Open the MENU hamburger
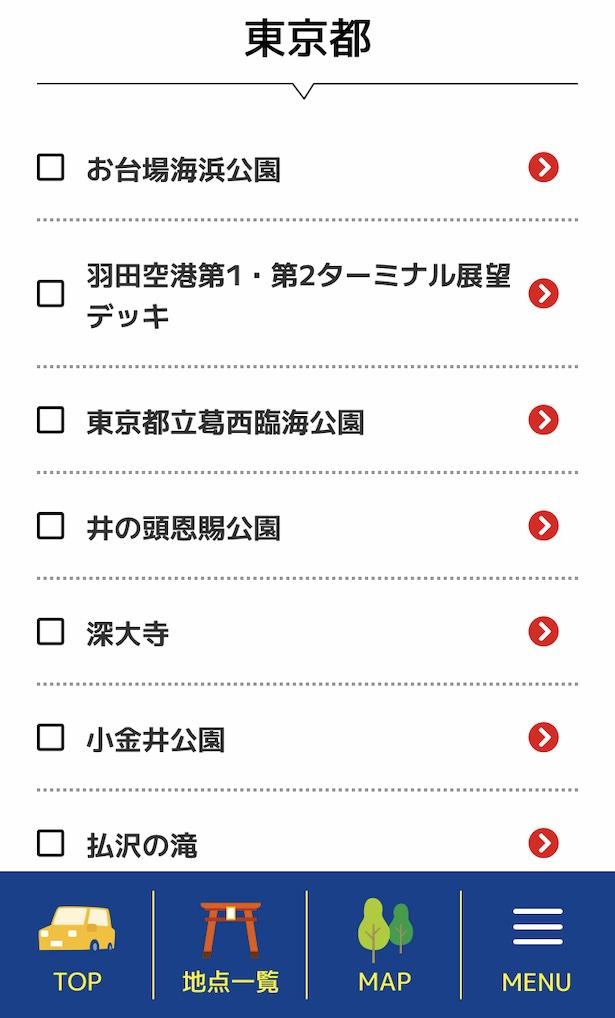The image size is (615, 1018). click(x=538, y=945)
